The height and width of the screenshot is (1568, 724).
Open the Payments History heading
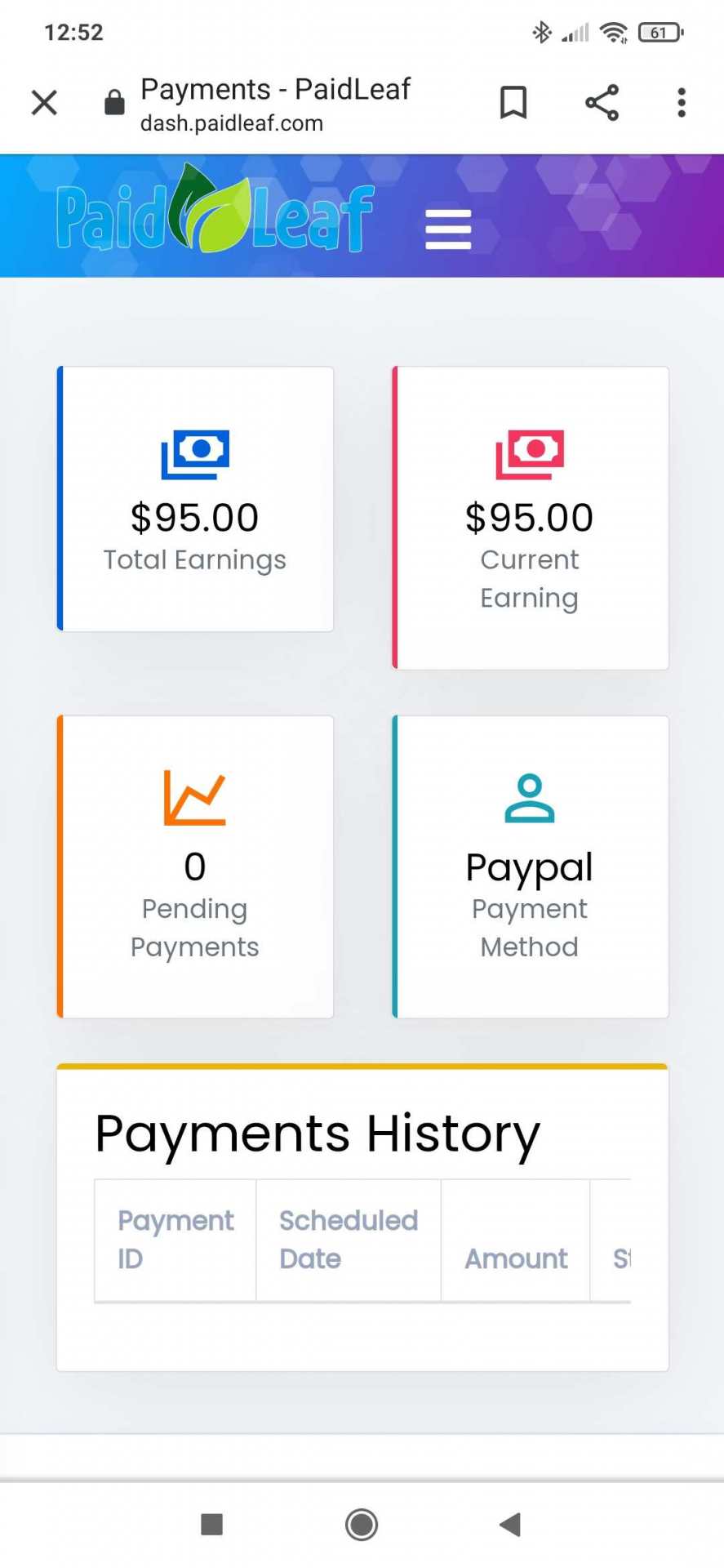318,1134
